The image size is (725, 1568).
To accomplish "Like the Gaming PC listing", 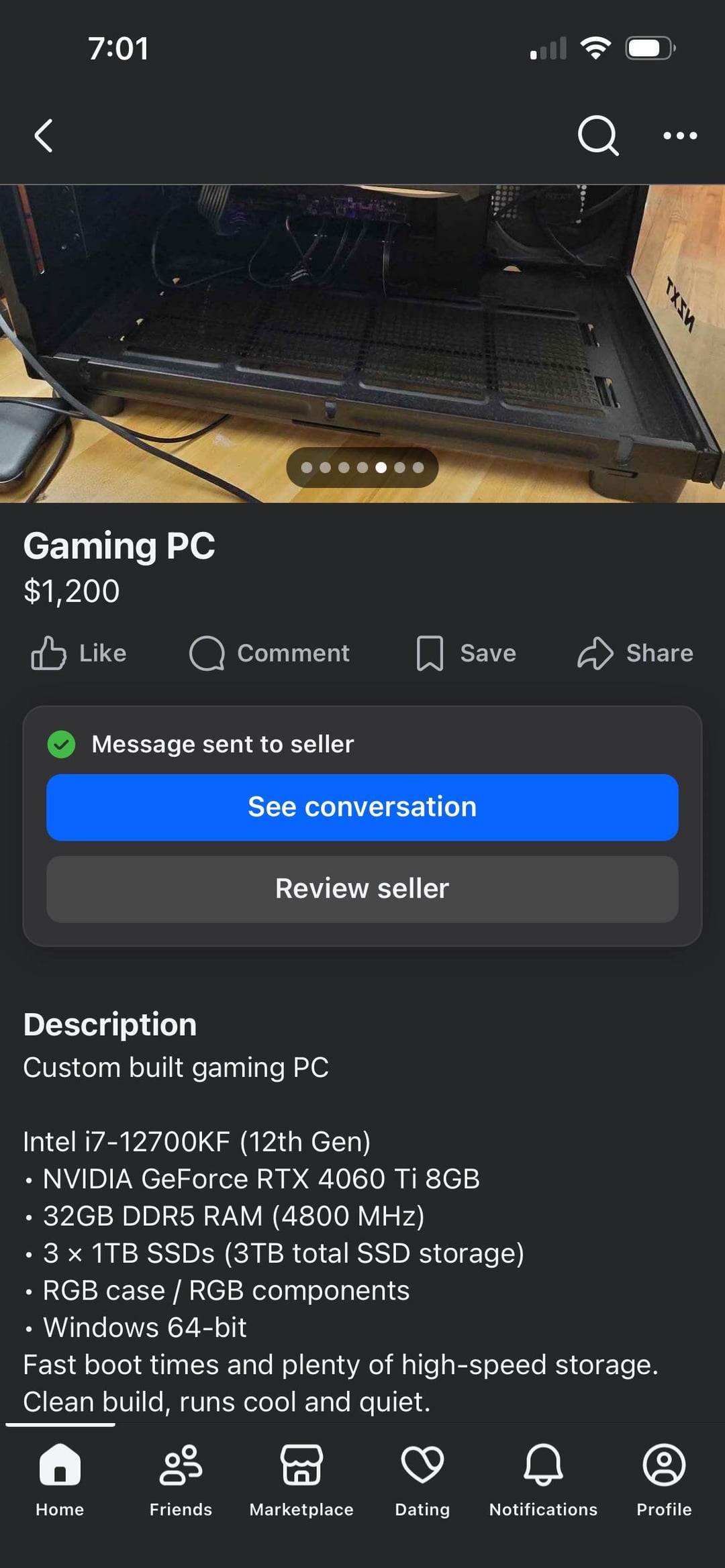I will point(79,653).
